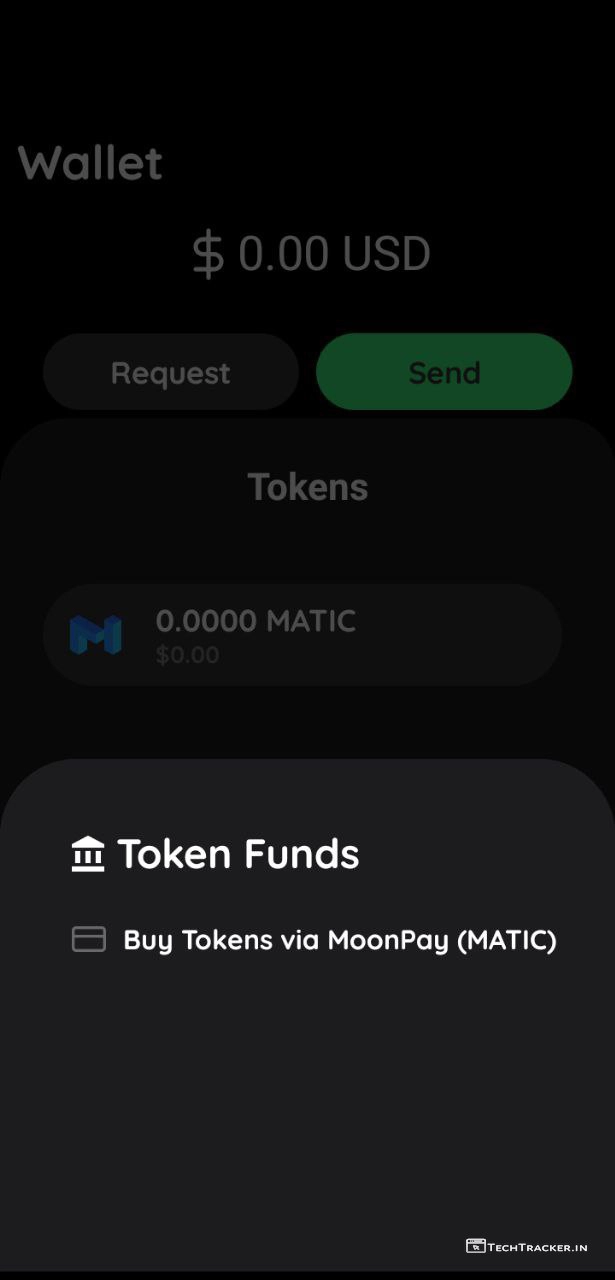Select Buy Tokens via MoonPay (MATIC)
The height and width of the screenshot is (1280, 615).
[x=338, y=940]
